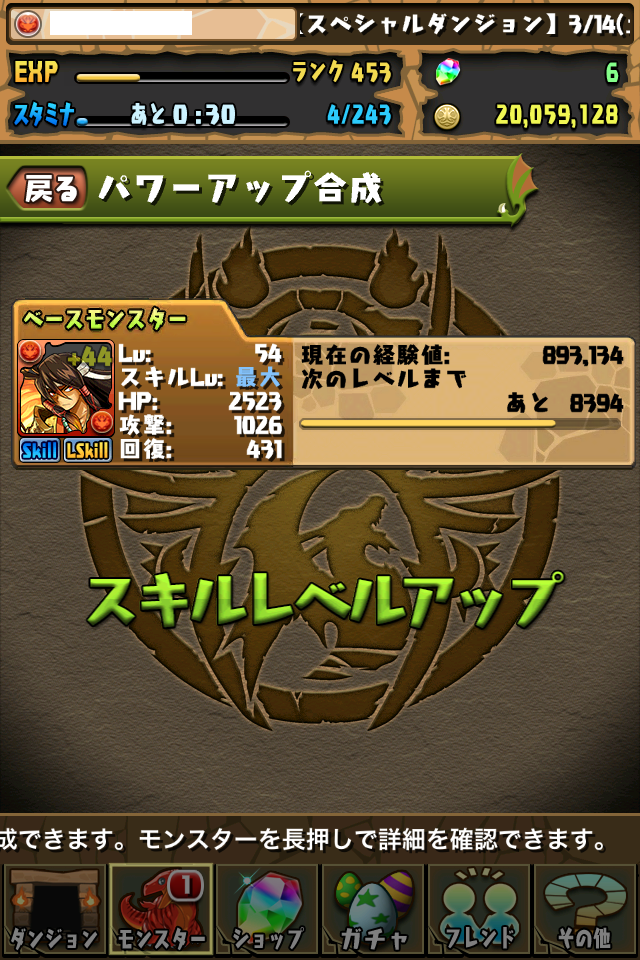640x960 pixels.
Task: Tap the 戻る back button
Action: point(50,188)
